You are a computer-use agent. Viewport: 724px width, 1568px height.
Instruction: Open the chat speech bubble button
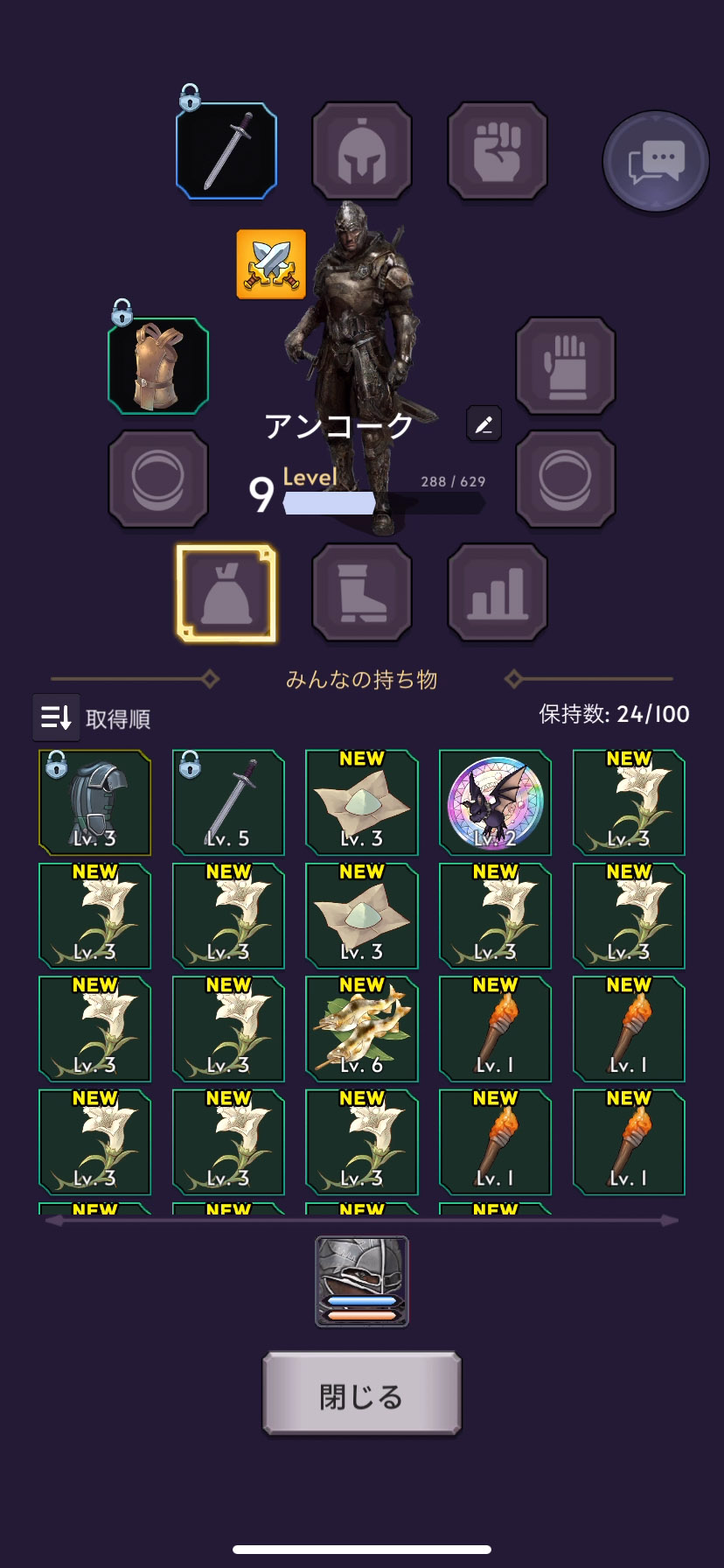click(x=656, y=162)
